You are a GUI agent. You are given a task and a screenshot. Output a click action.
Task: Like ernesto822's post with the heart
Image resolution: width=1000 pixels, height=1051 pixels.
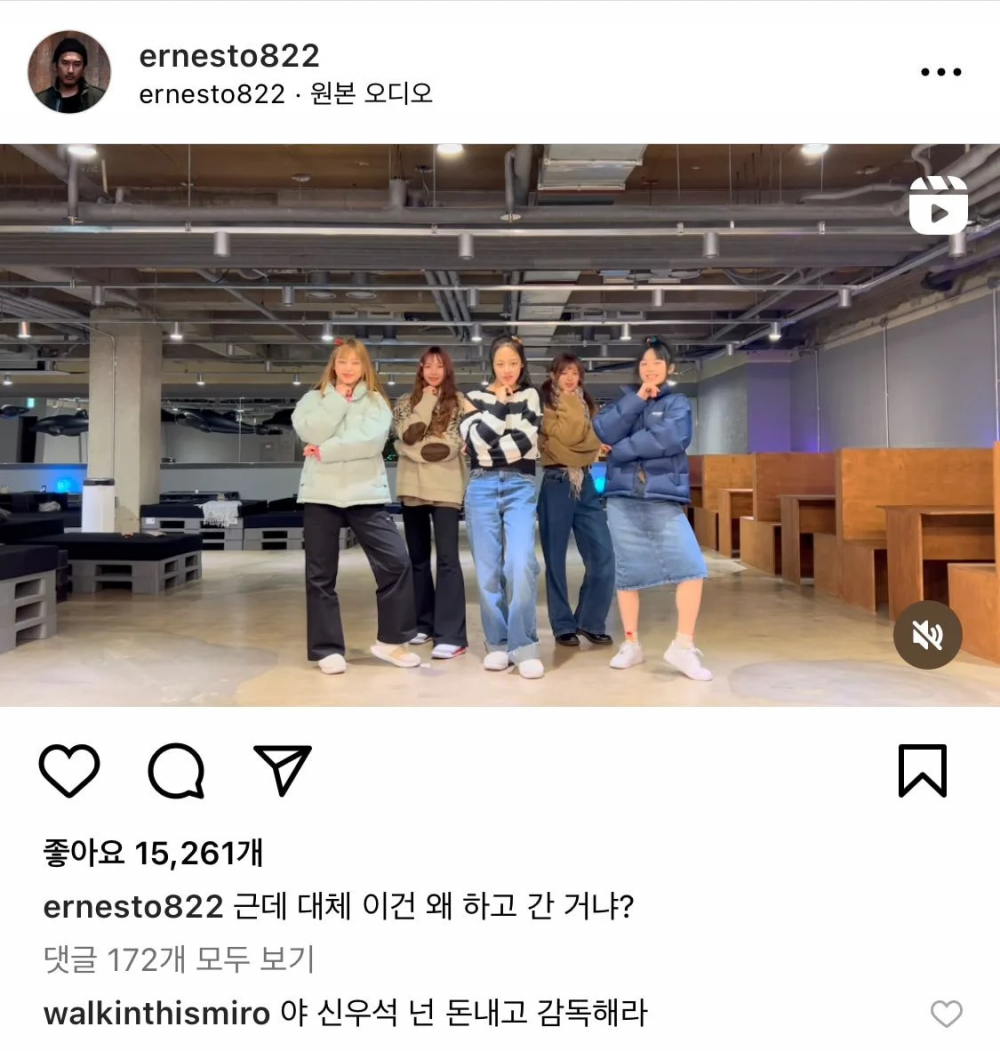pos(69,771)
